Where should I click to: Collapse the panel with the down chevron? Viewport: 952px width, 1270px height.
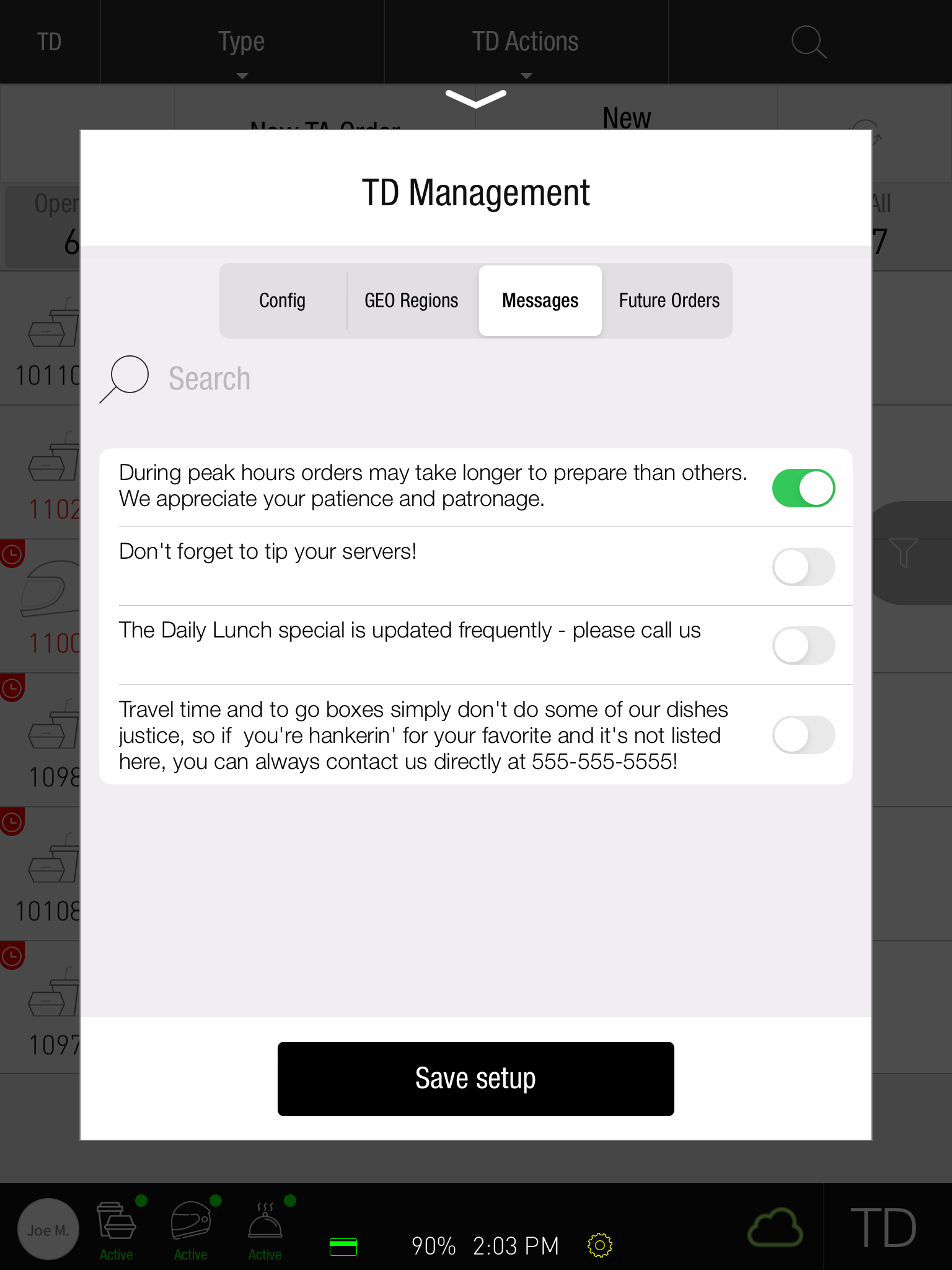point(475,99)
